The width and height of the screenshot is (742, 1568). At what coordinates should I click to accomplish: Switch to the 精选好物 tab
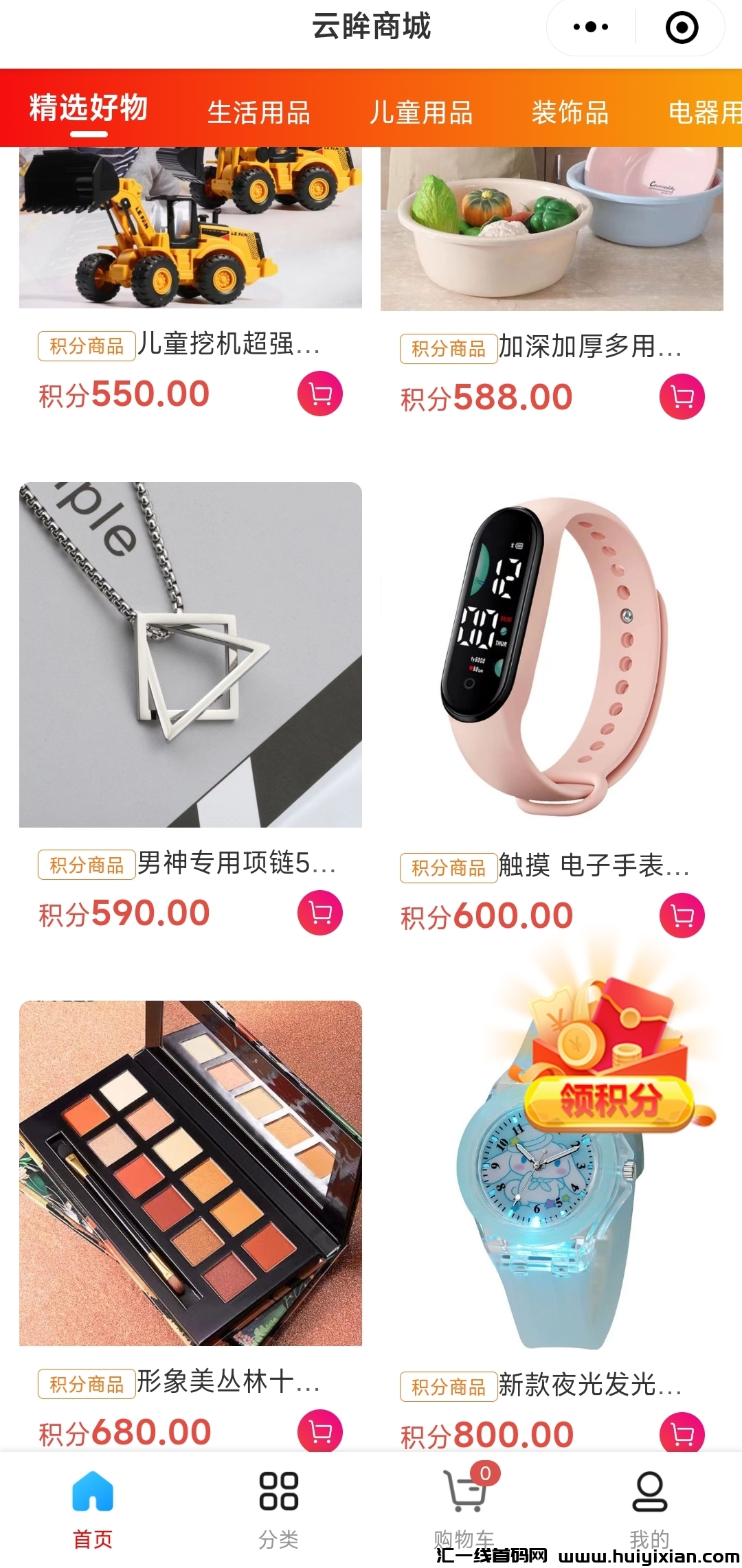tap(89, 109)
